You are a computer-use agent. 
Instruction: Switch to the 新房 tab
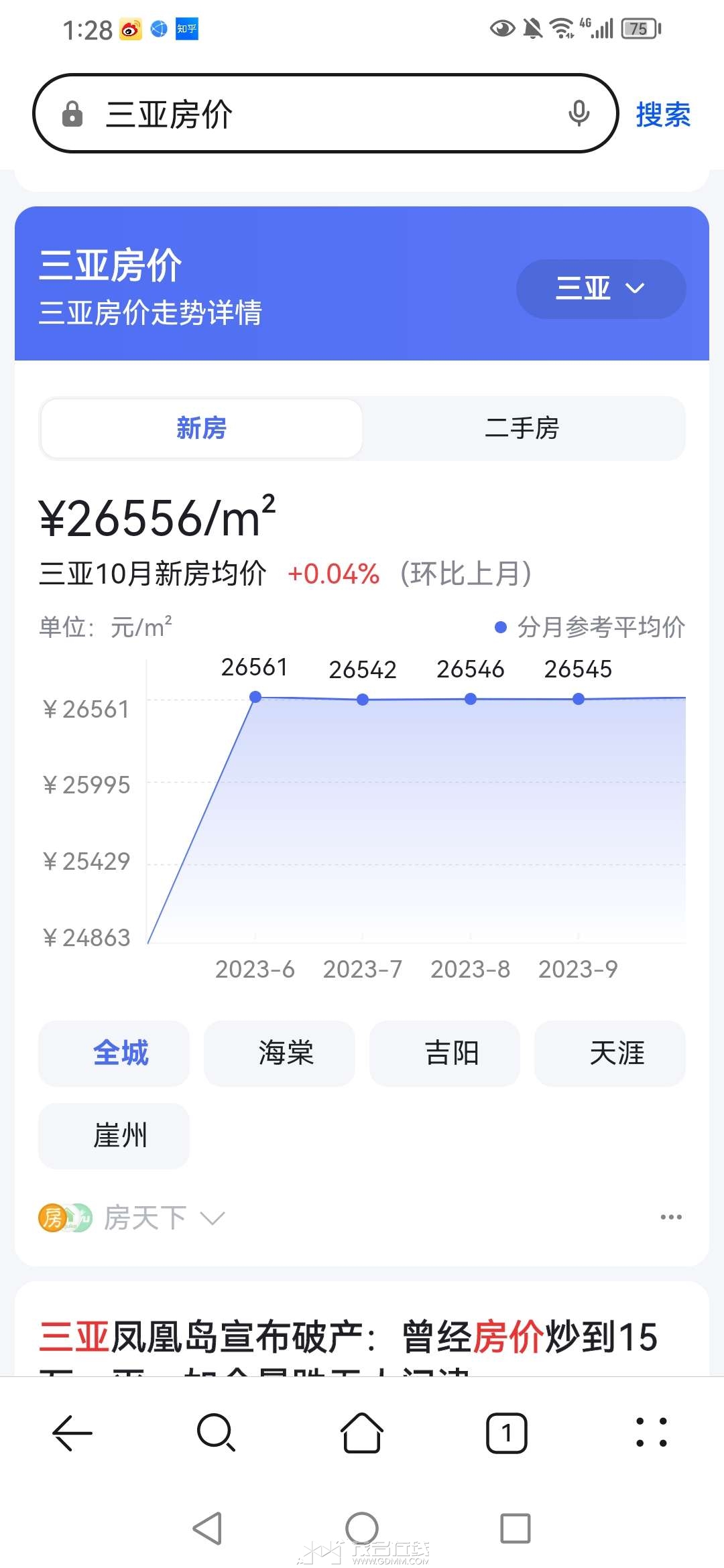pyautogui.click(x=201, y=428)
